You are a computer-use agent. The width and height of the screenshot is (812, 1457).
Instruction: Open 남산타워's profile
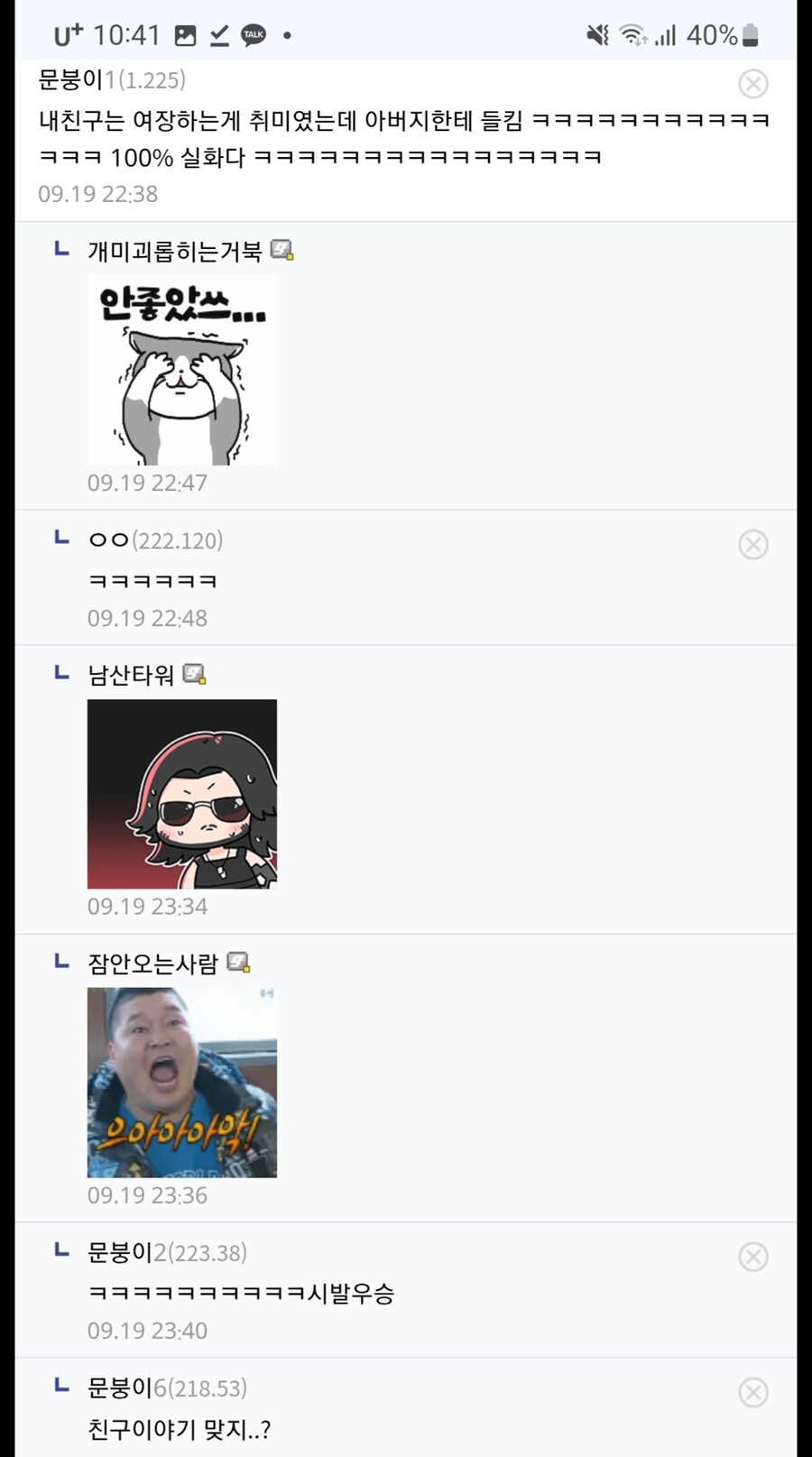(131, 675)
